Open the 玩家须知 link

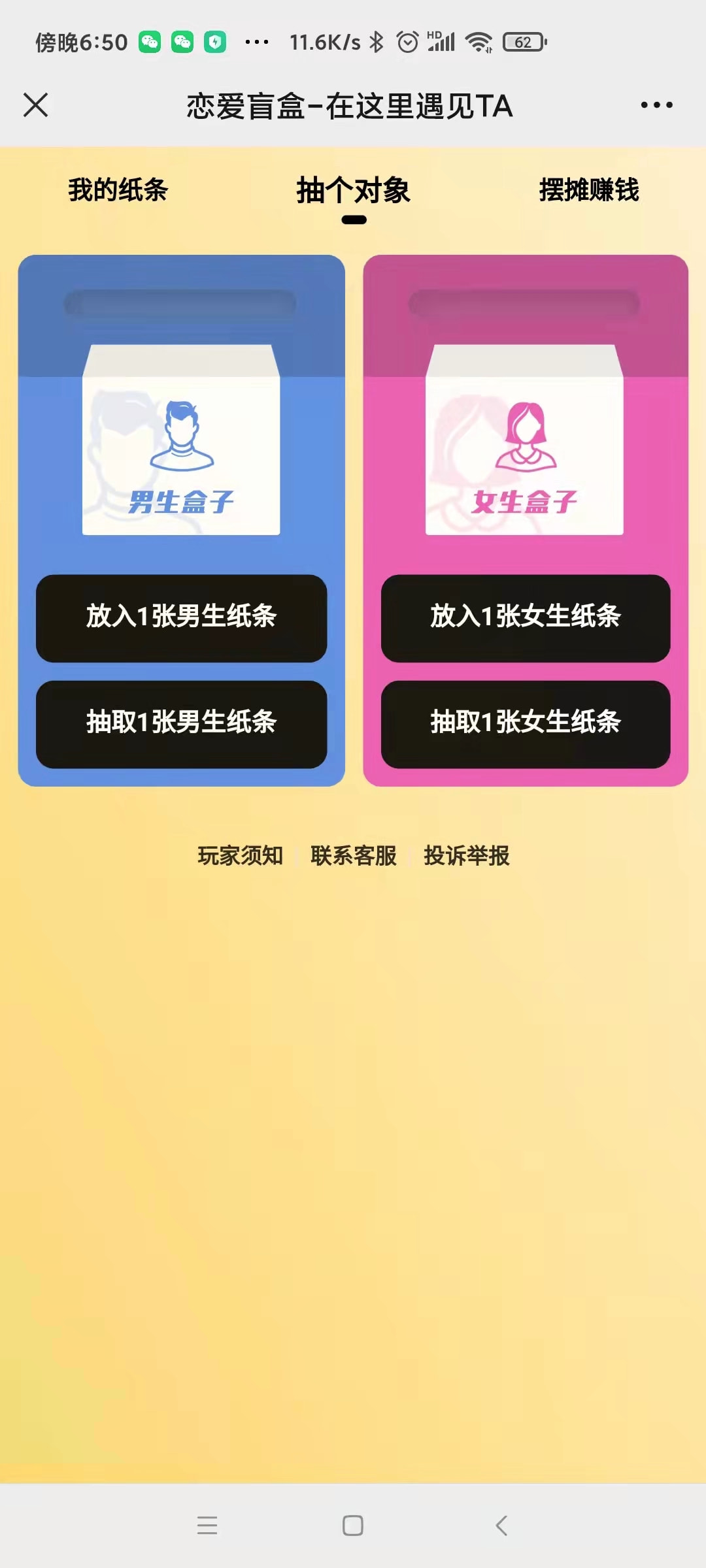(240, 855)
